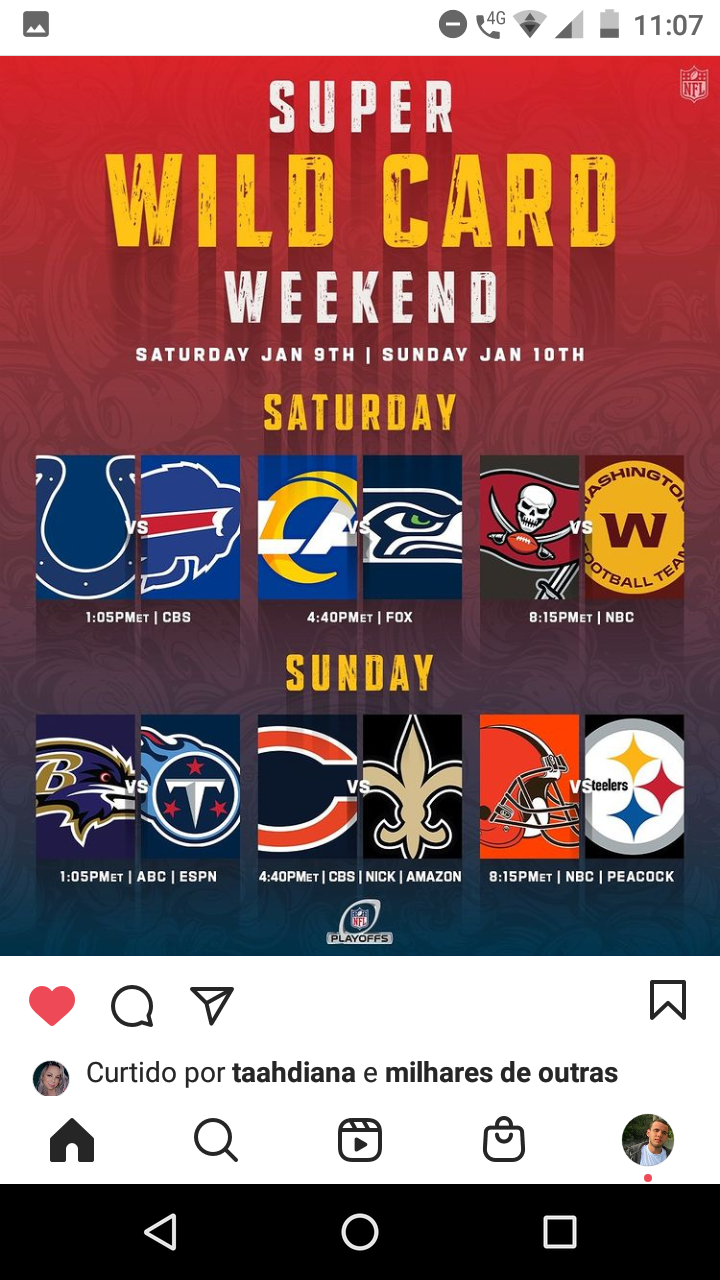720x1280 pixels.
Task: Open the Super Wild Card Weekend post image
Action: point(360,505)
